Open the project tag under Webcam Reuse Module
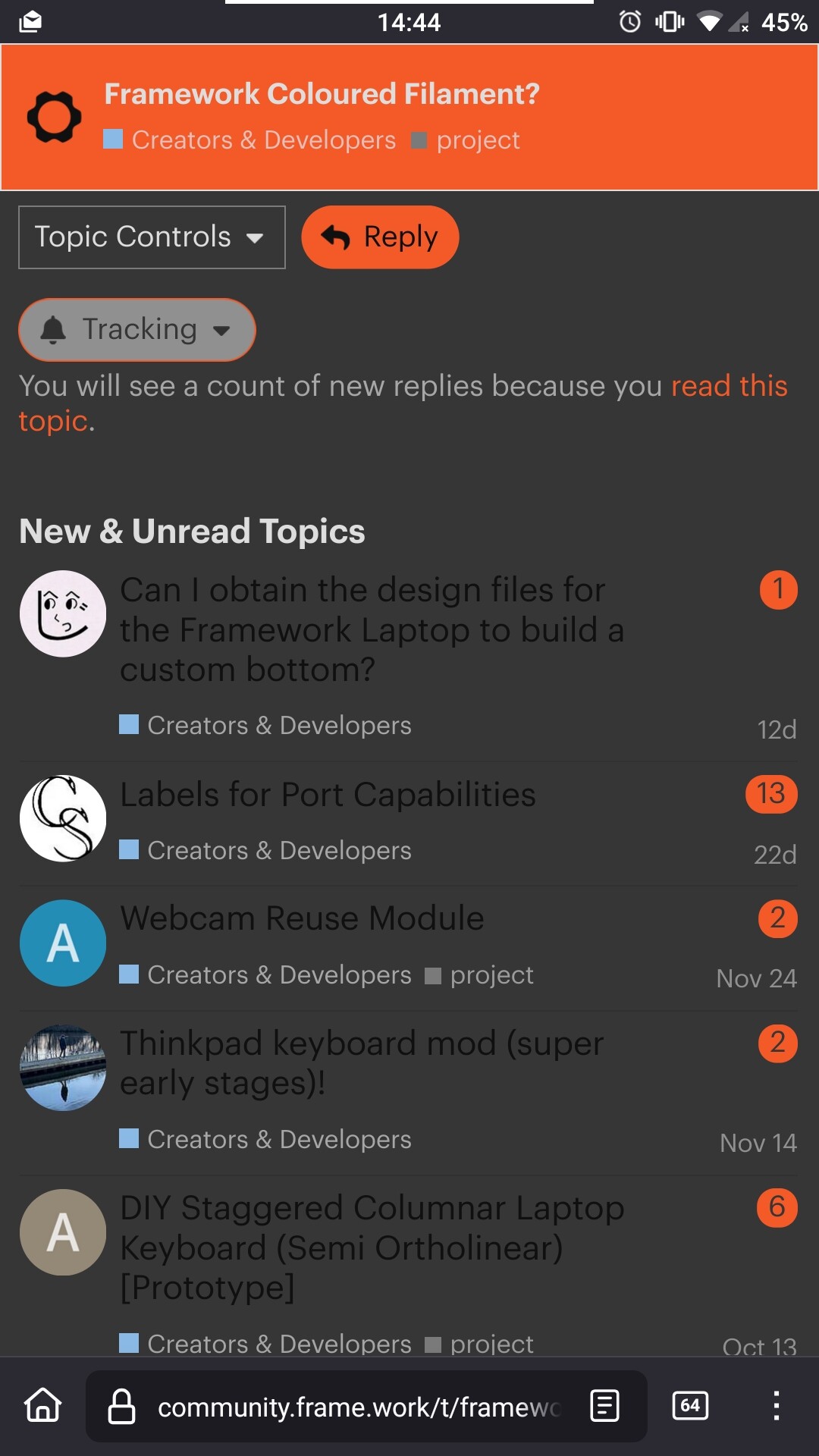Image resolution: width=819 pixels, height=1456 pixels. tap(491, 975)
